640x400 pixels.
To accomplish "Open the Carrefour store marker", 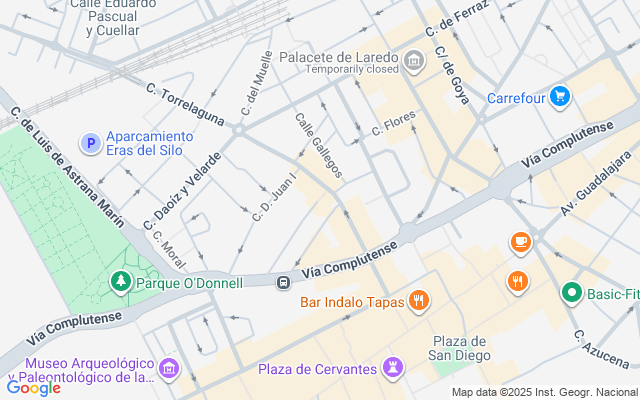I will click(x=560, y=97).
